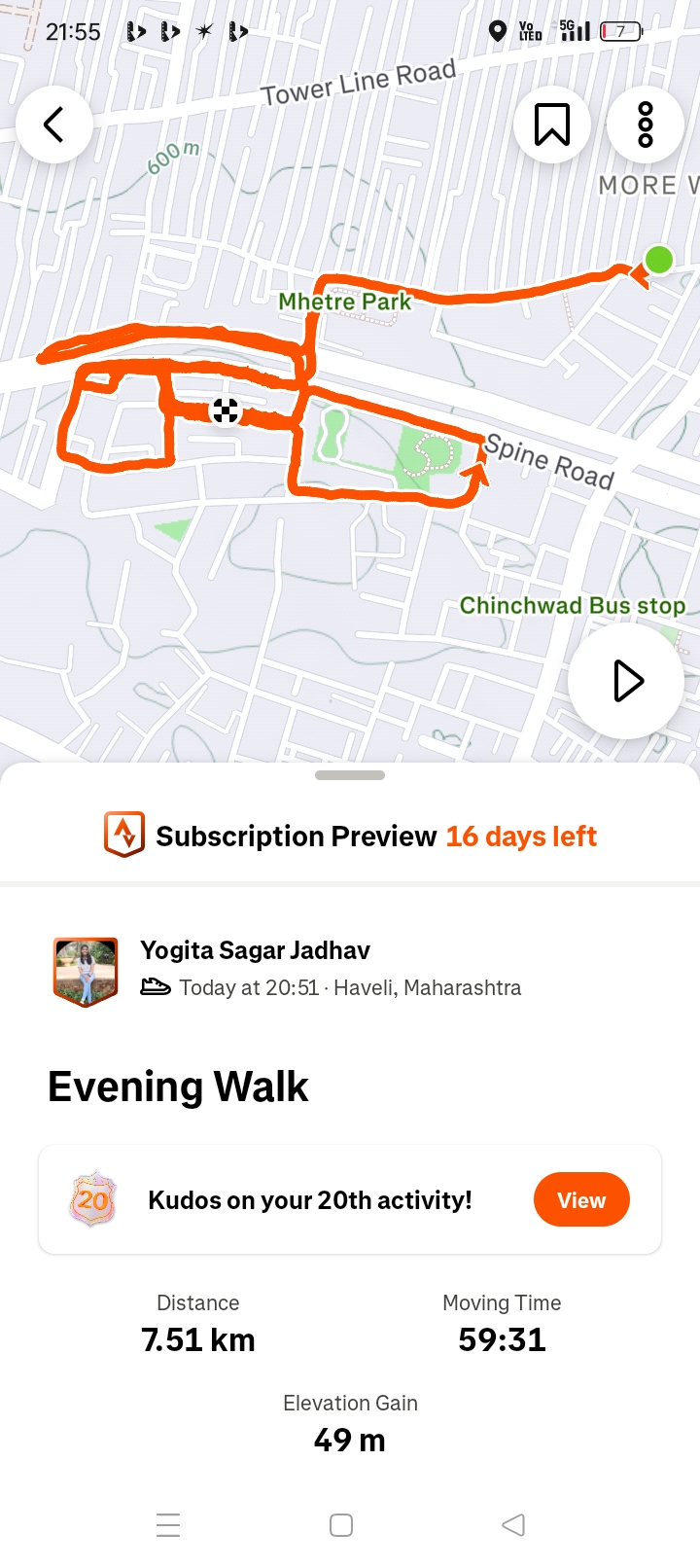This screenshot has height=1568, width=700.
Task: Tap View on the 20th activity kudos
Action: click(x=581, y=1200)
